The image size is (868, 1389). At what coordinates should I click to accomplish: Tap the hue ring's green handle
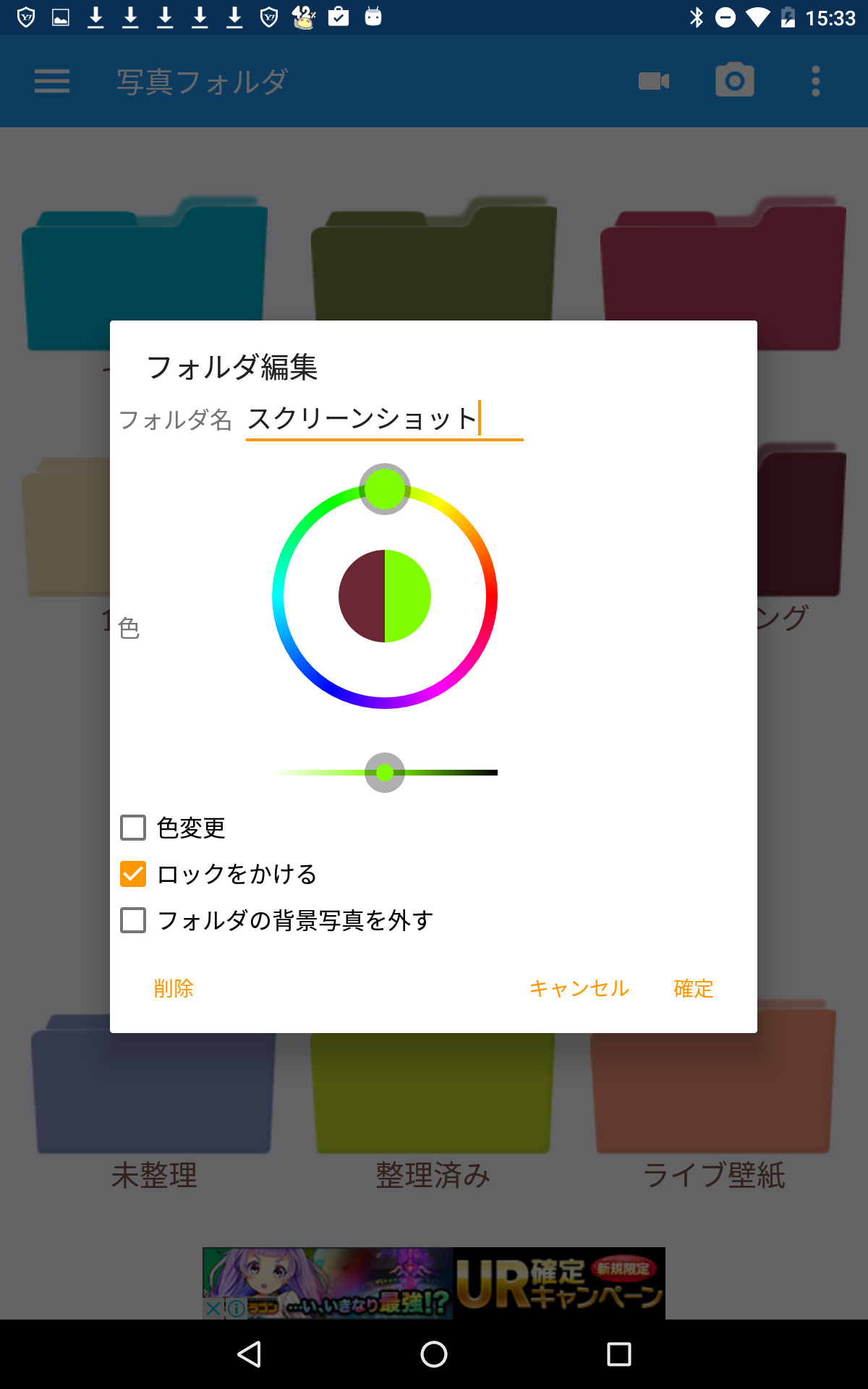385,489
